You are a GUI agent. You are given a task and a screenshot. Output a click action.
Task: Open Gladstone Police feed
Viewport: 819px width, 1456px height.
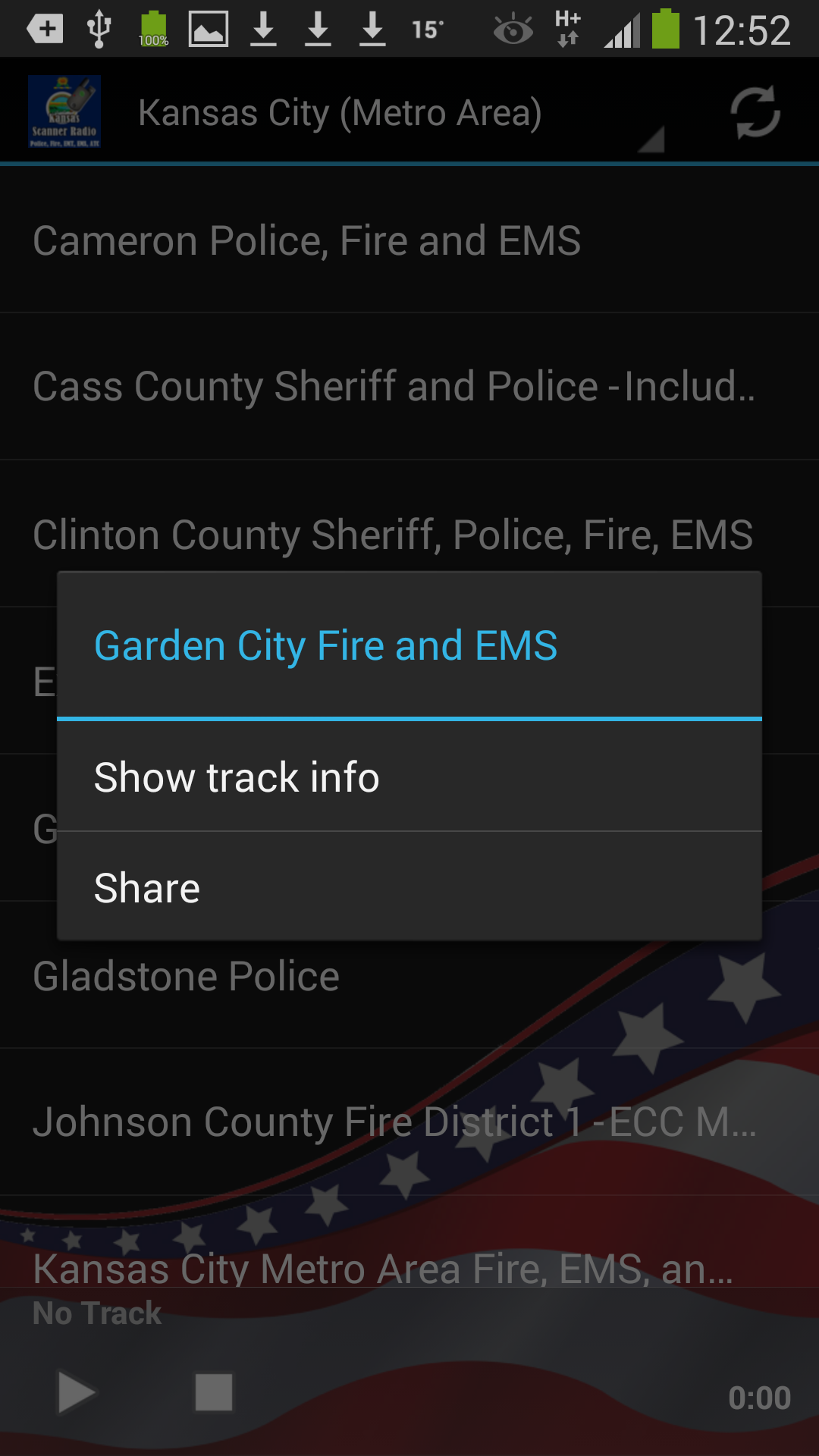(409, 975)
